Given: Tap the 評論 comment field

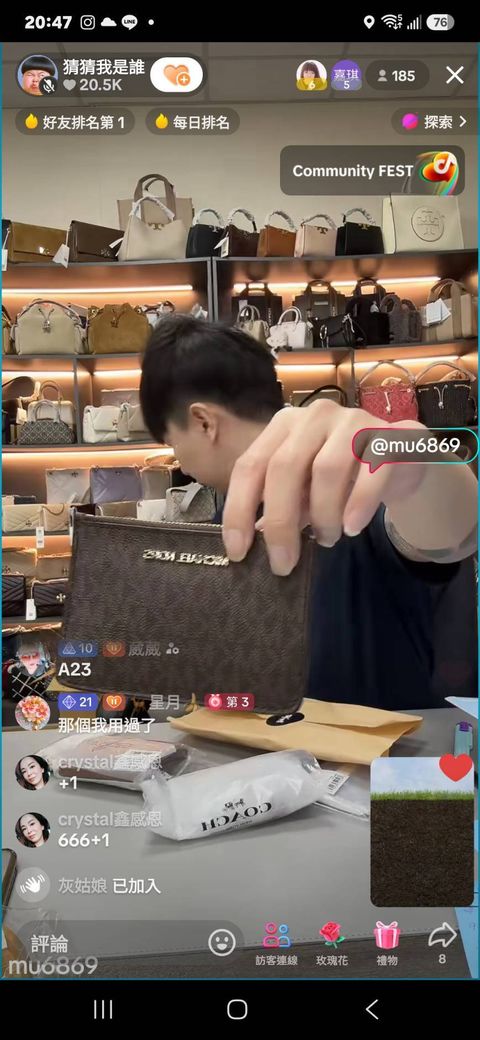Looking at the screenshot, I should (x=105, y=943).
